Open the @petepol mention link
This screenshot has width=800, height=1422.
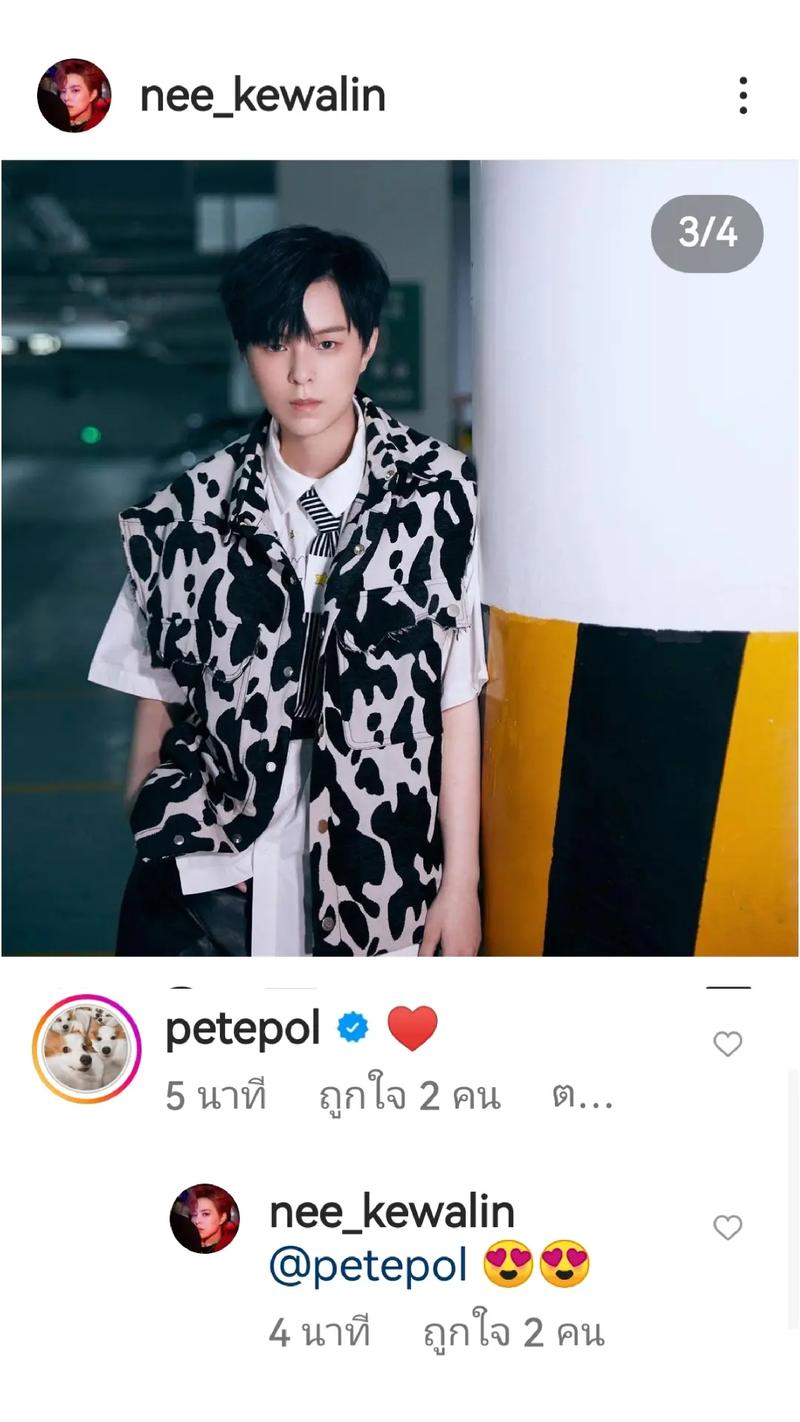pyautogui.click(x=368, y=1266)
